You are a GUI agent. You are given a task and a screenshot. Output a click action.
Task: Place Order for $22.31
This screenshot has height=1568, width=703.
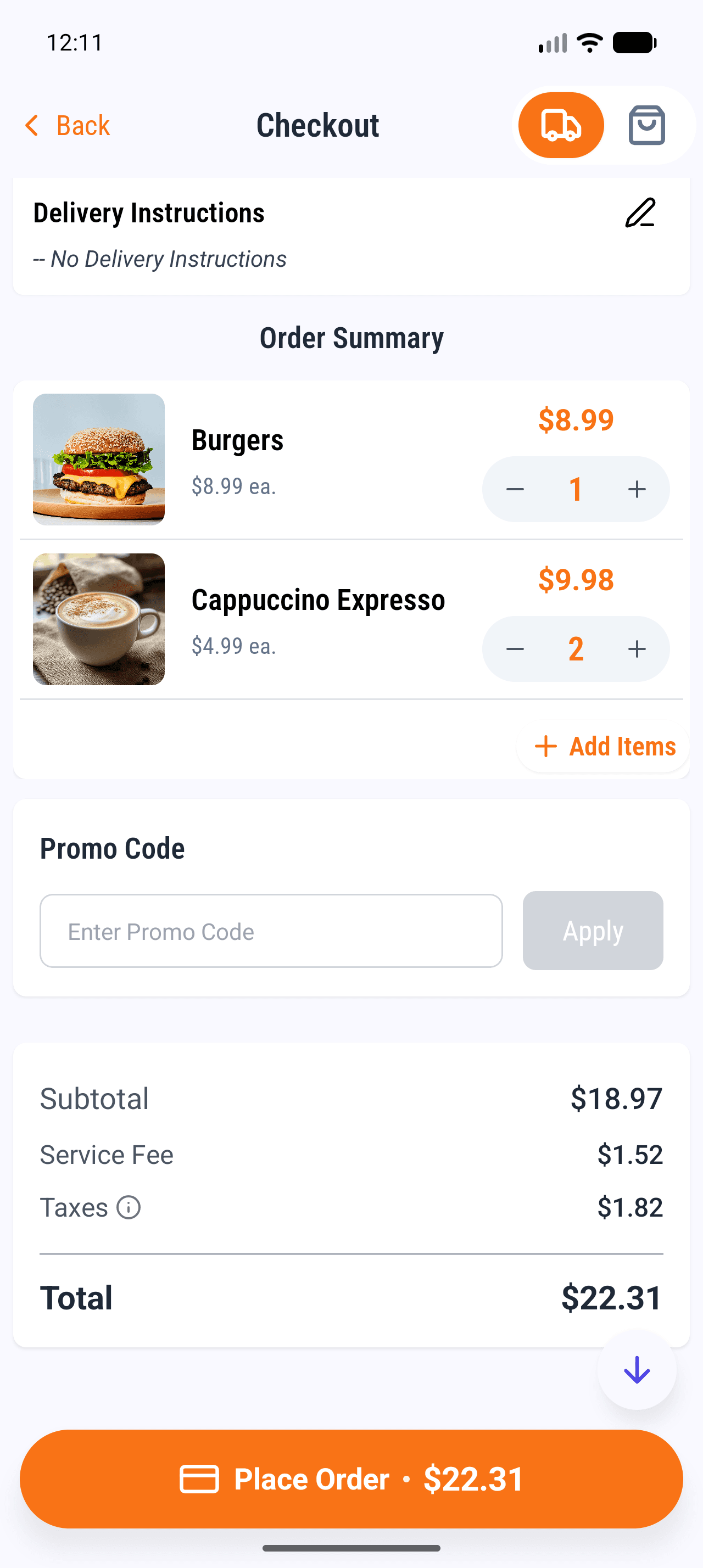pyautogui.click(x=351, y=1479)
